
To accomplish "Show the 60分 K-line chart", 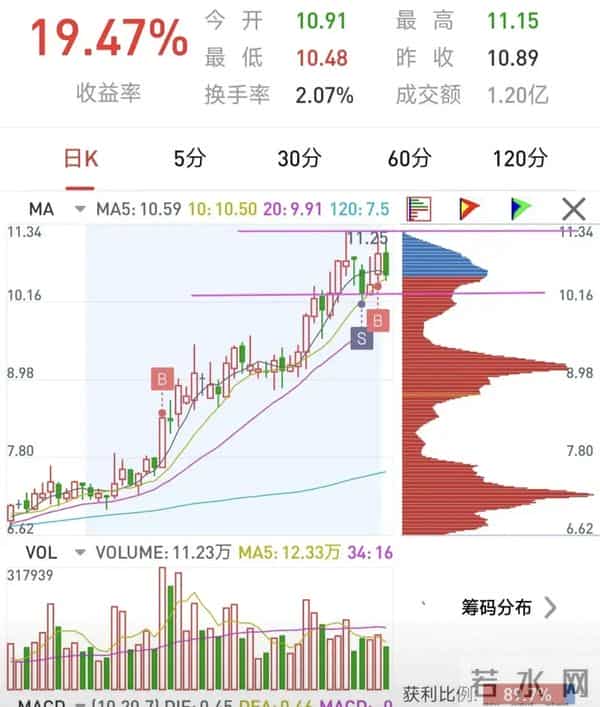I will [x=409, y=158].
